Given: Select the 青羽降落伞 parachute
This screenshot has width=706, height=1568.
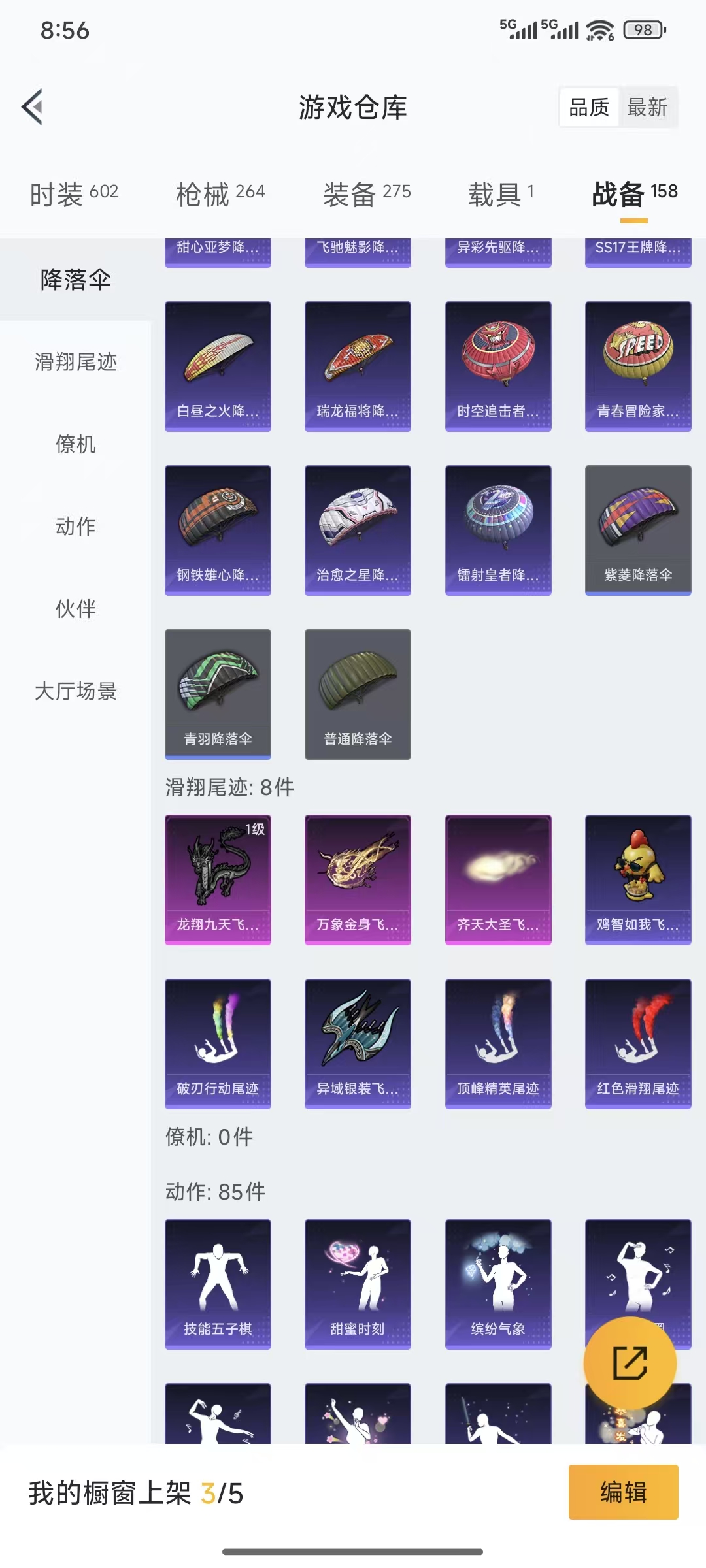Looking at the screenshot, I should (x=218, y=694).
